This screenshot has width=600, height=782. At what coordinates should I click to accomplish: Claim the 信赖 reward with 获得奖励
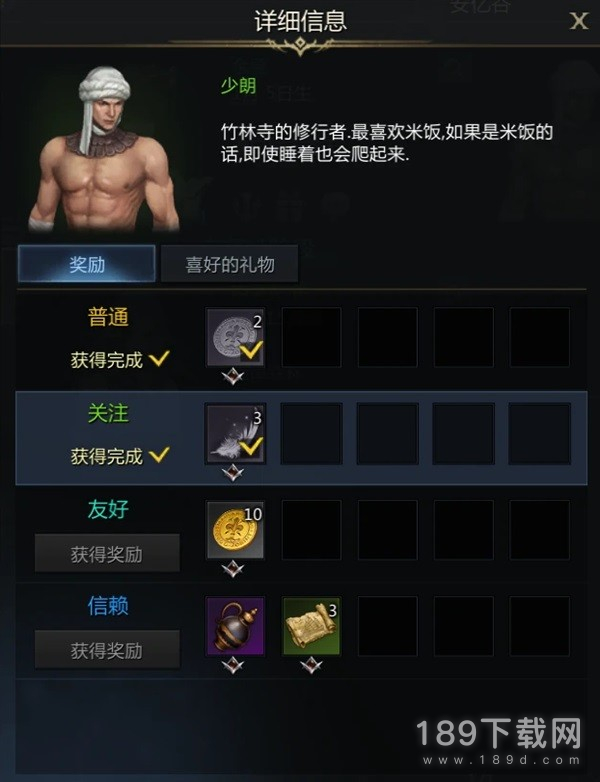107,650
